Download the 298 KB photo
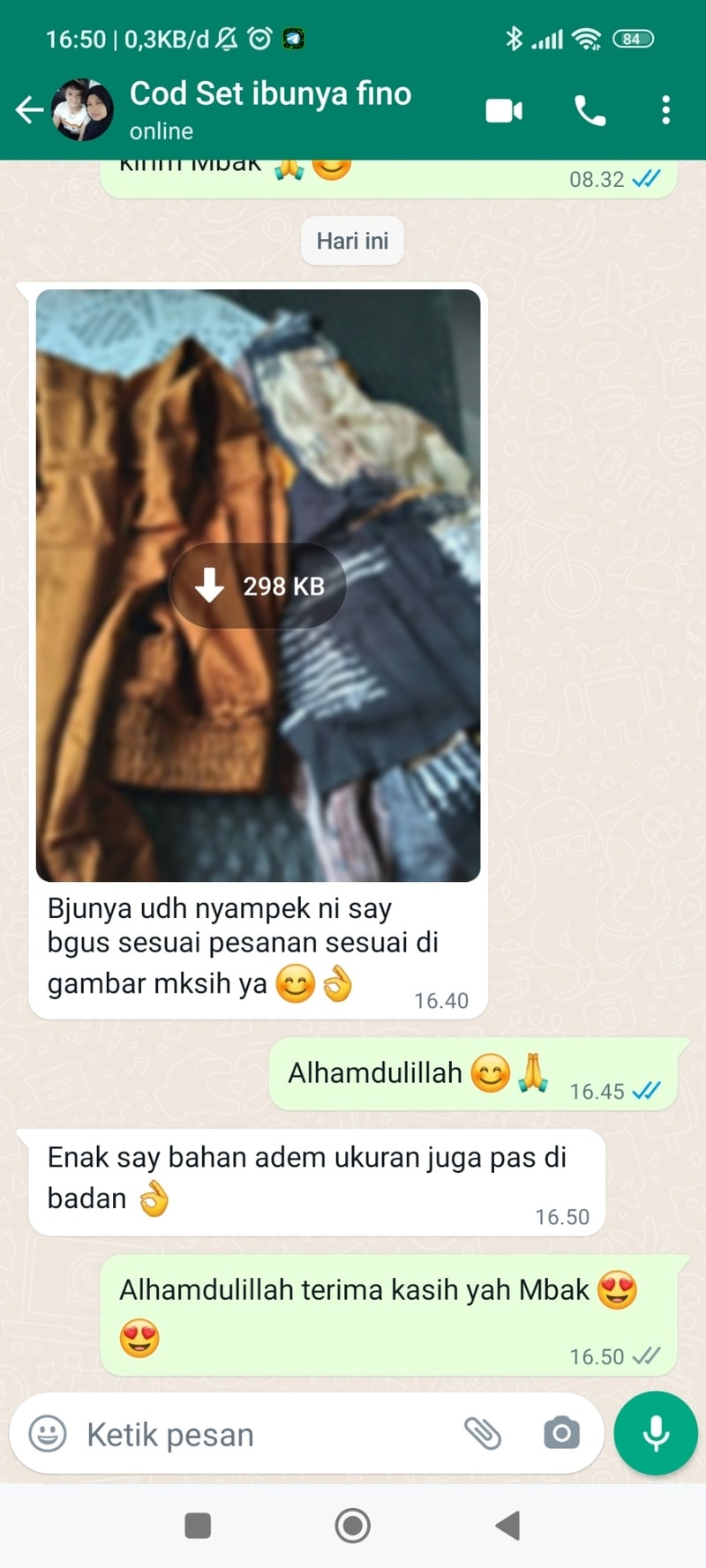Screen dimensions: 706x1568 tap(258, 586)
